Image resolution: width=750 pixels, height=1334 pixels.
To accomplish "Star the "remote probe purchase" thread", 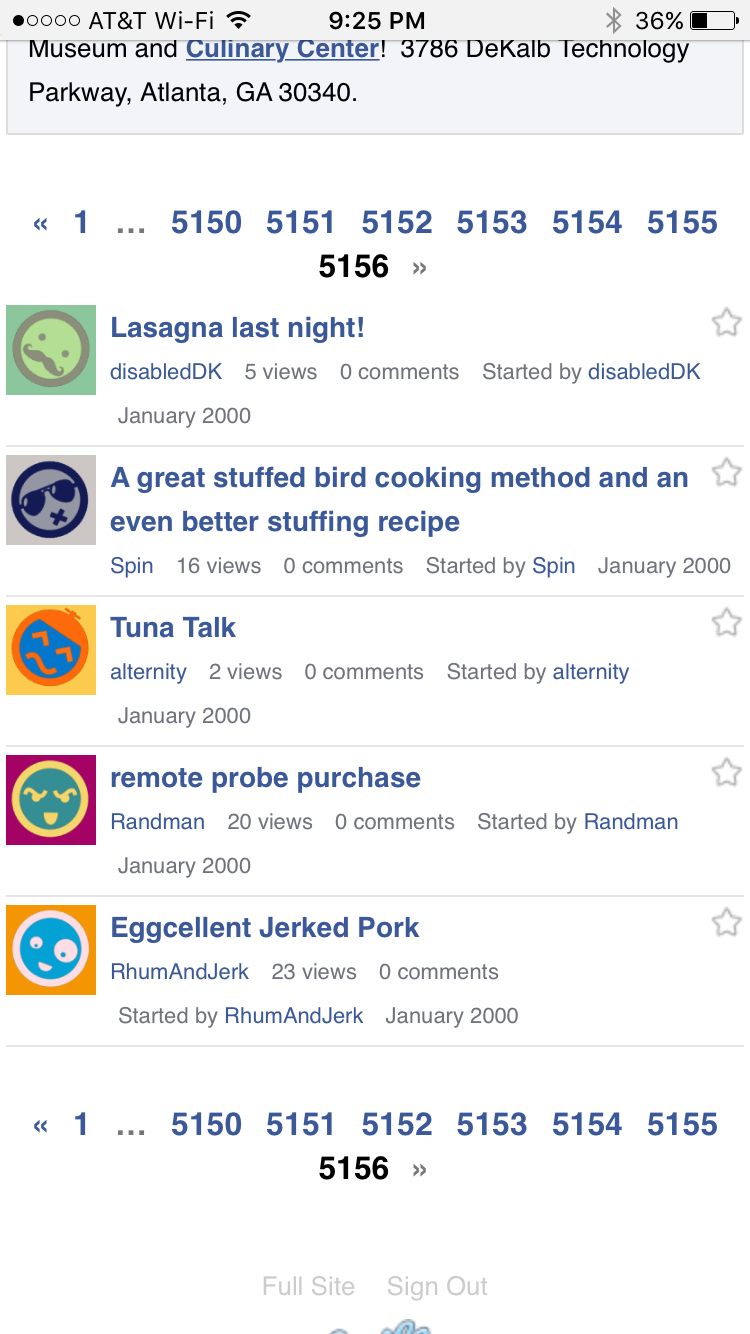I will 726,773.
